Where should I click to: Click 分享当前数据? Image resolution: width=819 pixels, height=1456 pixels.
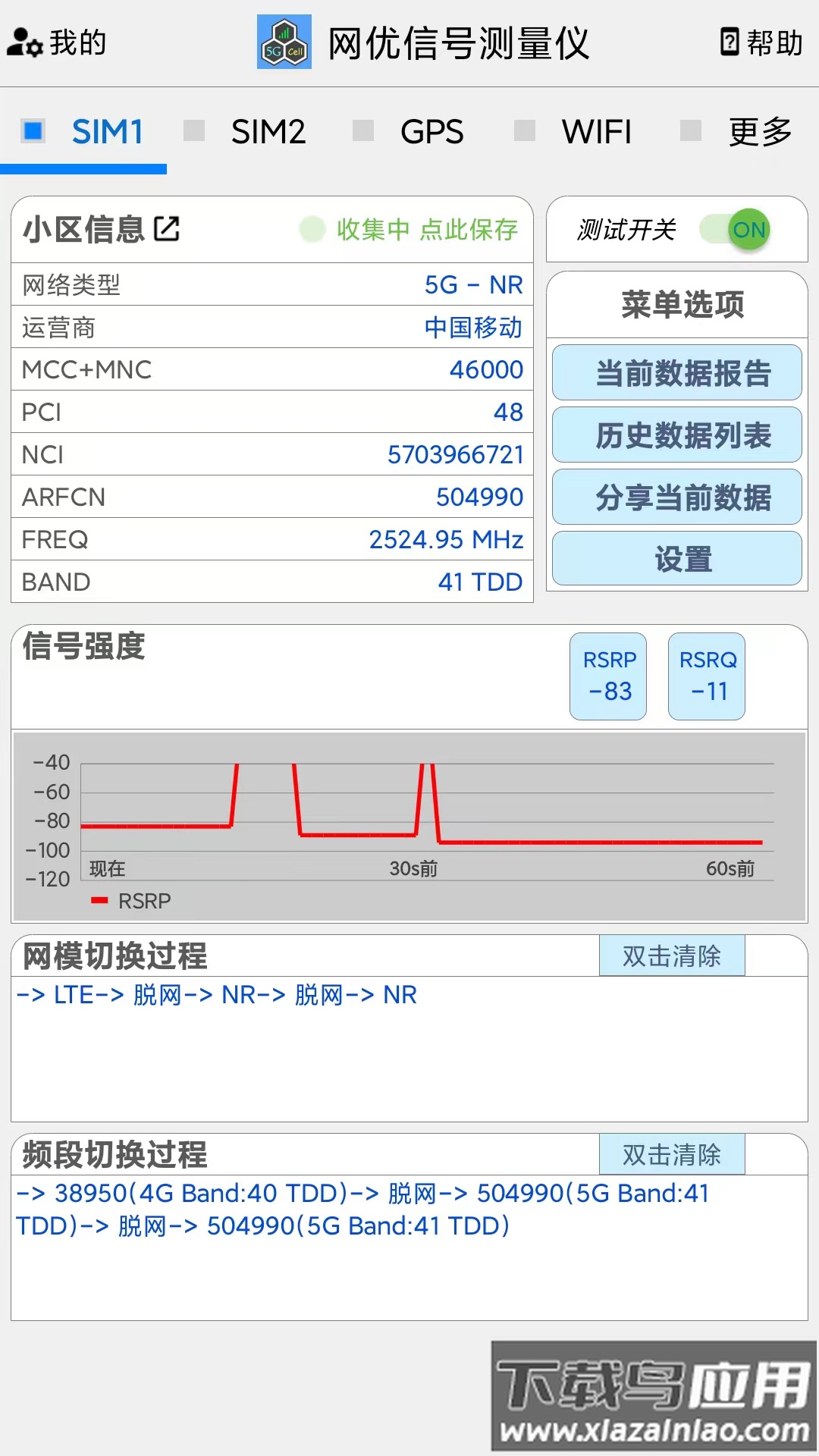point(676,497)
